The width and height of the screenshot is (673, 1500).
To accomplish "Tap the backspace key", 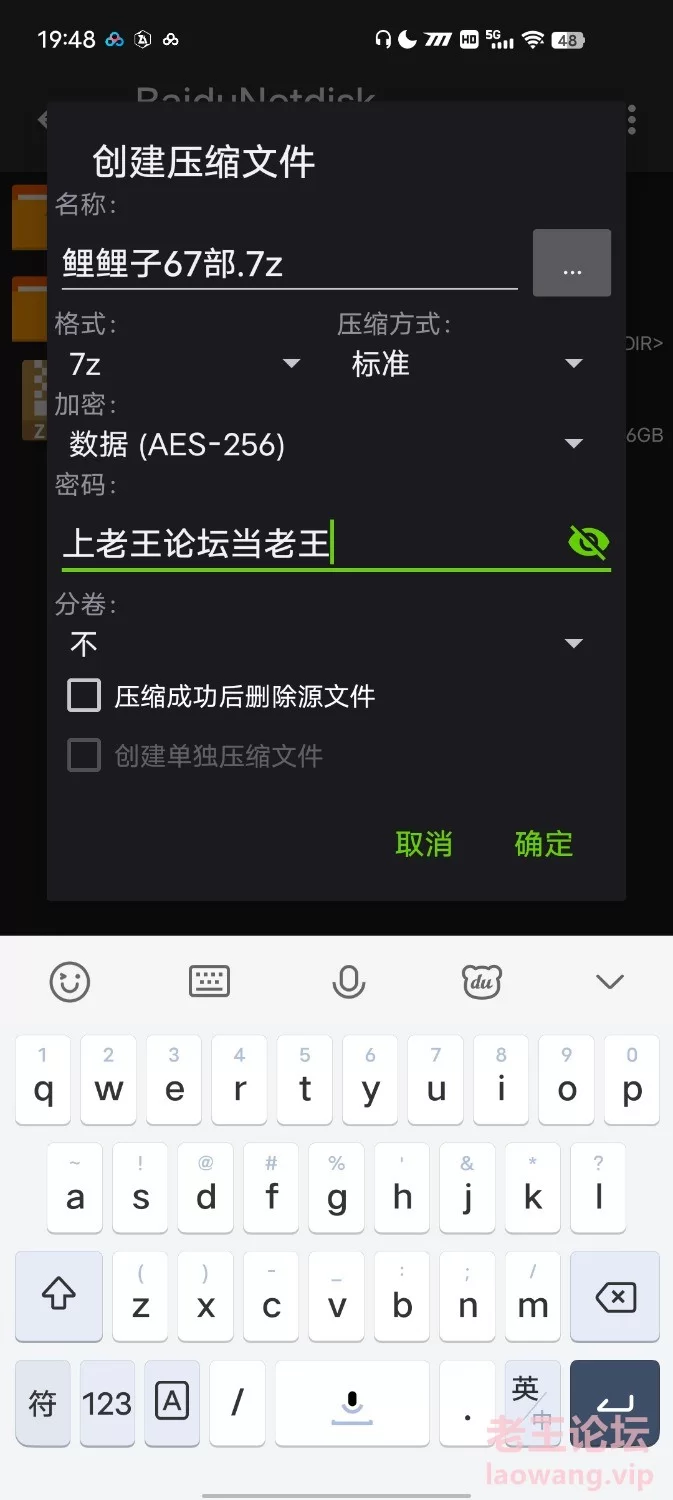I will coord(615,1297).
